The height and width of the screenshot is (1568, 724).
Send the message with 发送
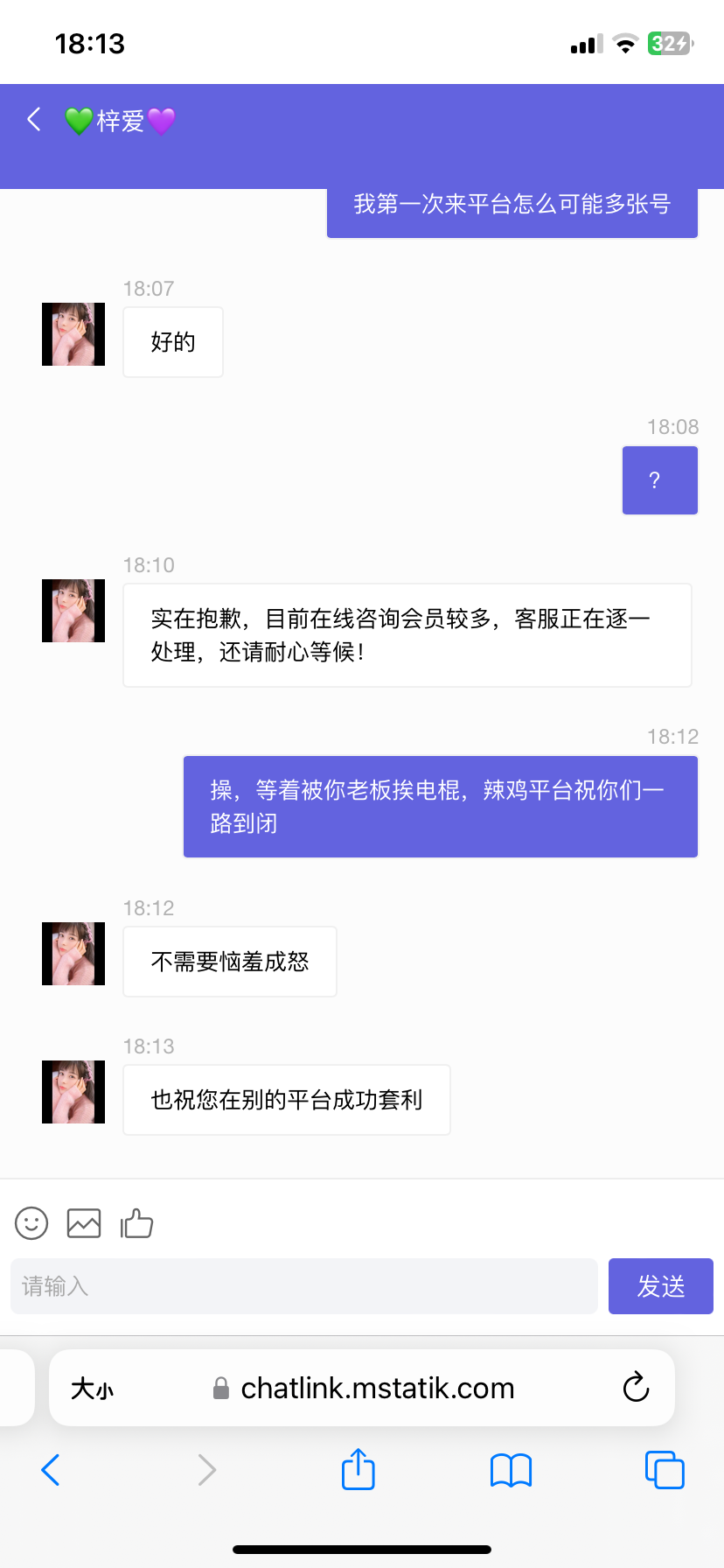tap(660, 1286)
